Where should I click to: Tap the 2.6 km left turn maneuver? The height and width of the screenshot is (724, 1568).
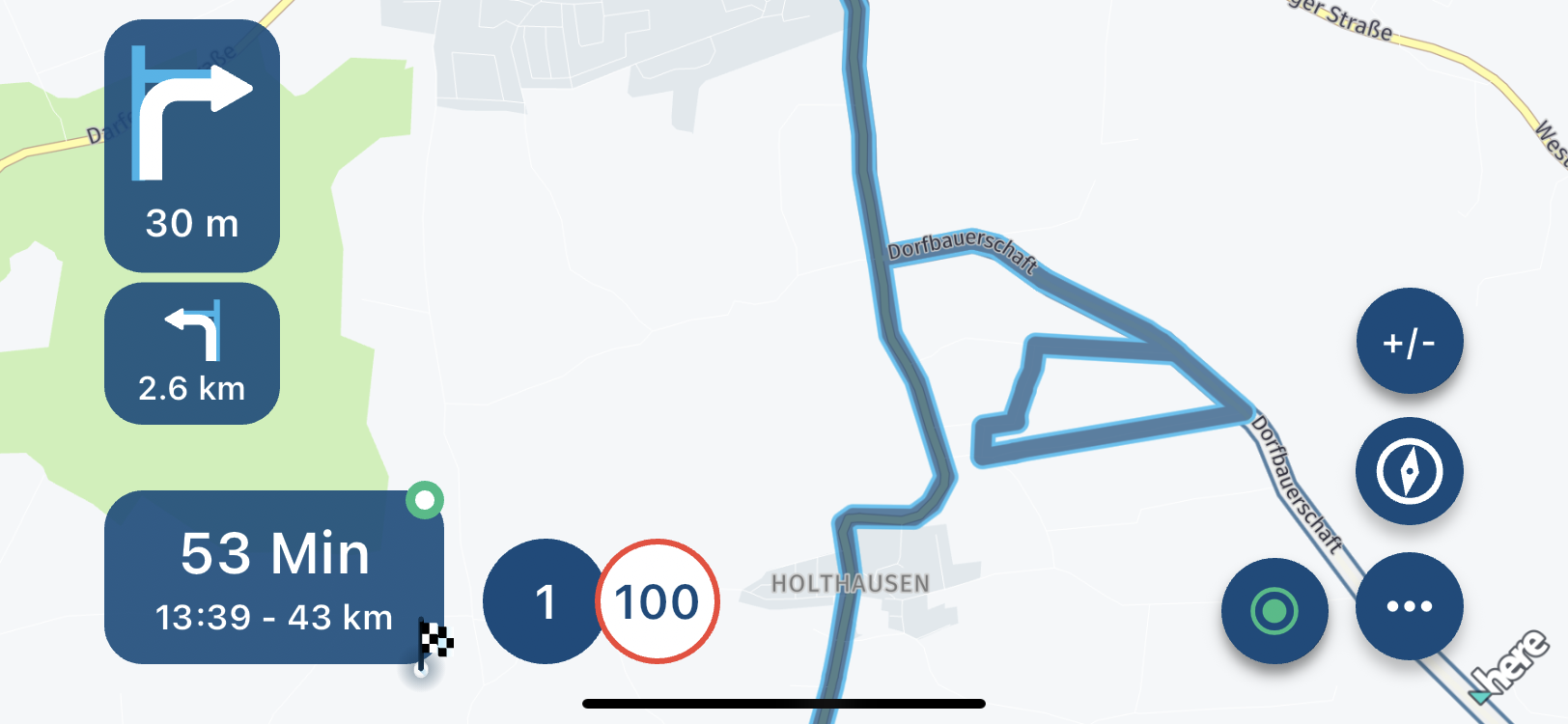pyautogui.click(x=192, y=353)
